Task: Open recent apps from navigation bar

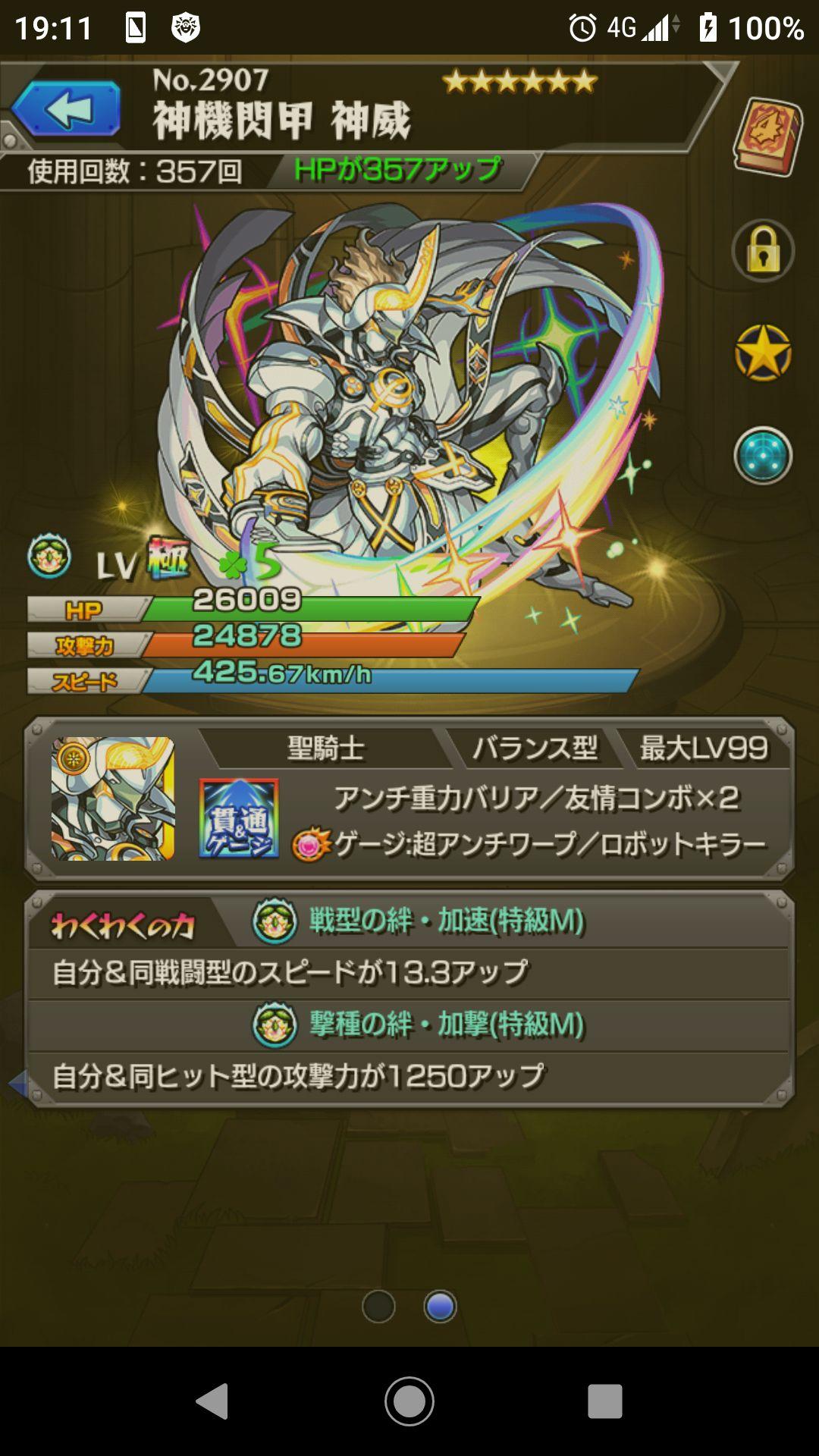Action: (604, 1401)
